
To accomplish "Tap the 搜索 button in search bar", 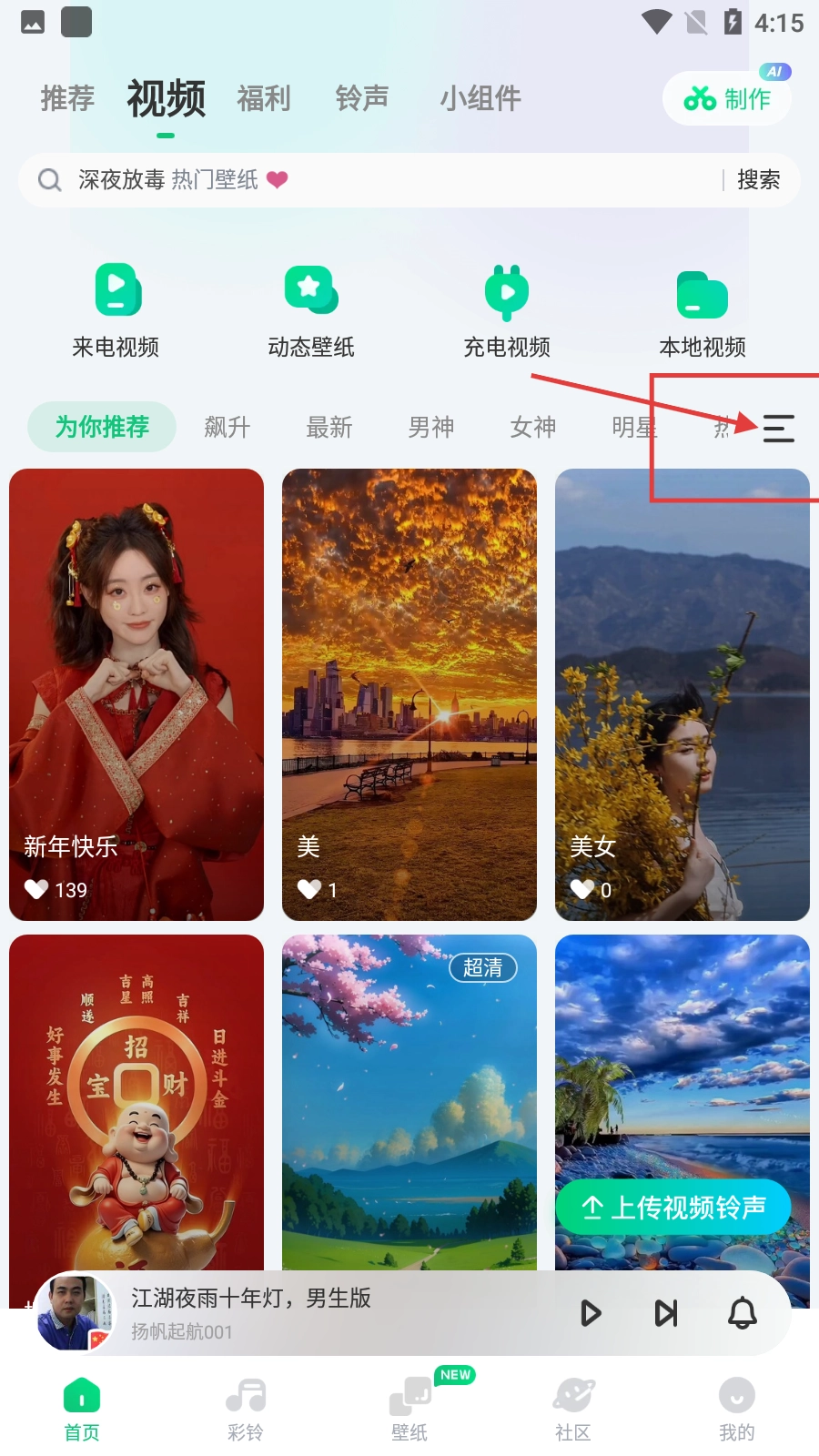I will (x=758, y=180).
